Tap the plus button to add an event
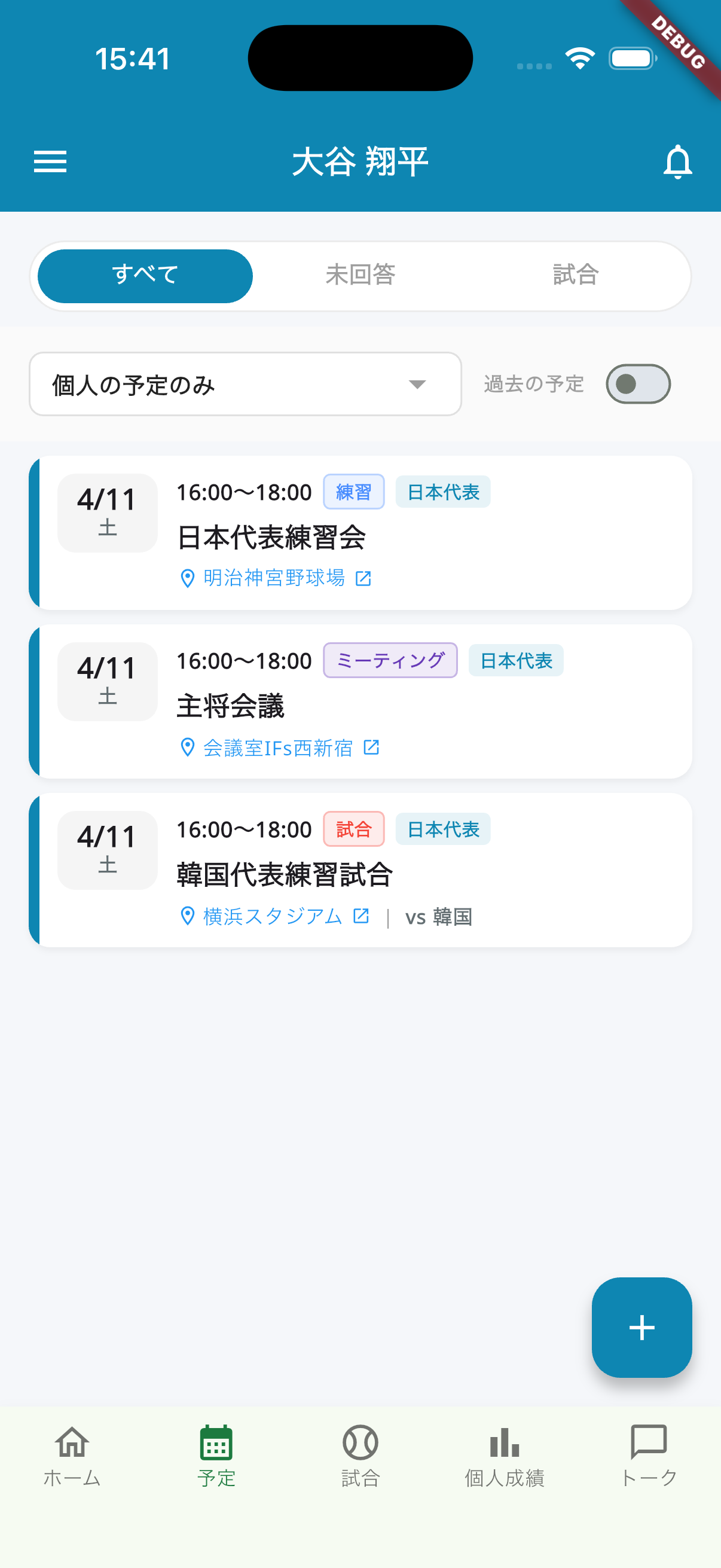Image resolution: width=721 pixels, height=1568 pixels. pos(641,1328)
